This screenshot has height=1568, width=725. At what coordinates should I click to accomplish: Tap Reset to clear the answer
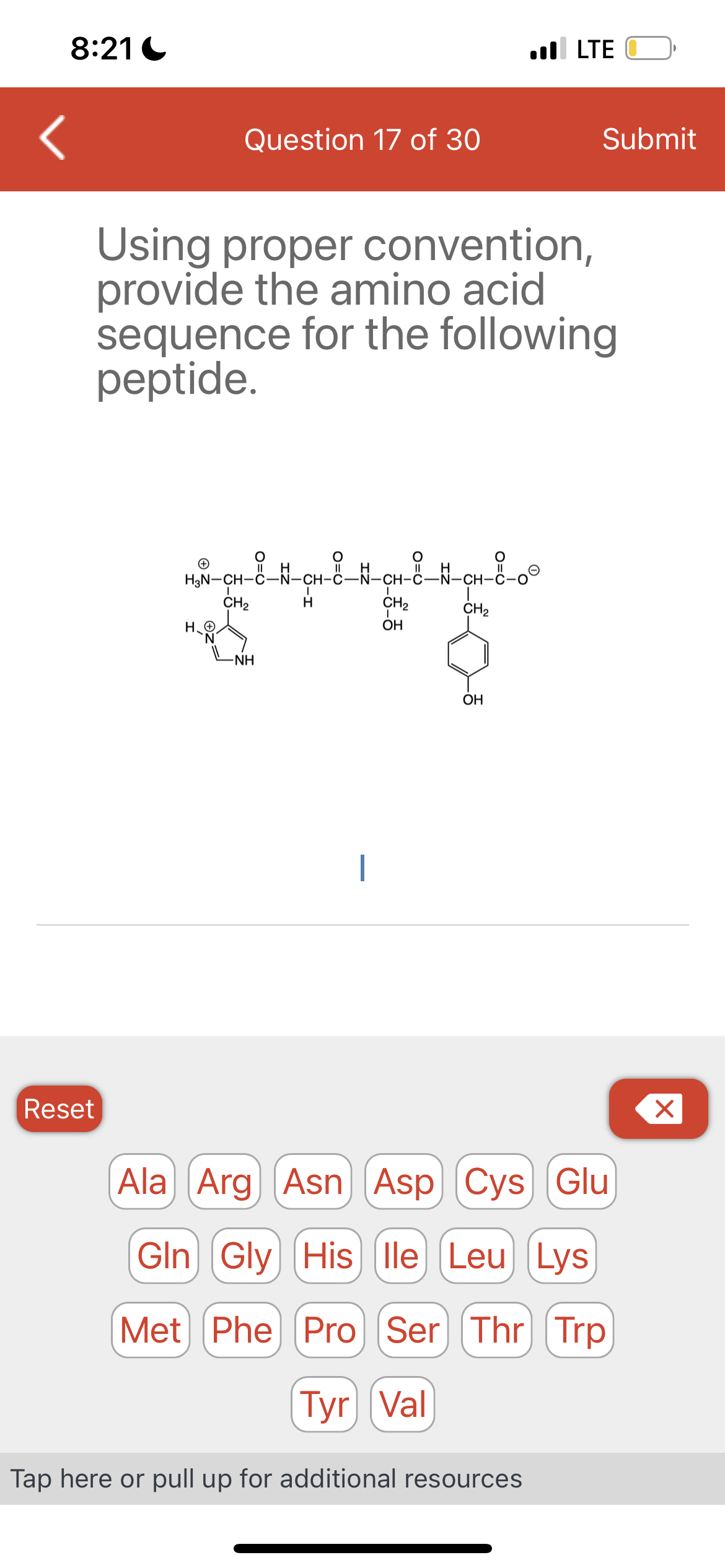[59, 1108]
